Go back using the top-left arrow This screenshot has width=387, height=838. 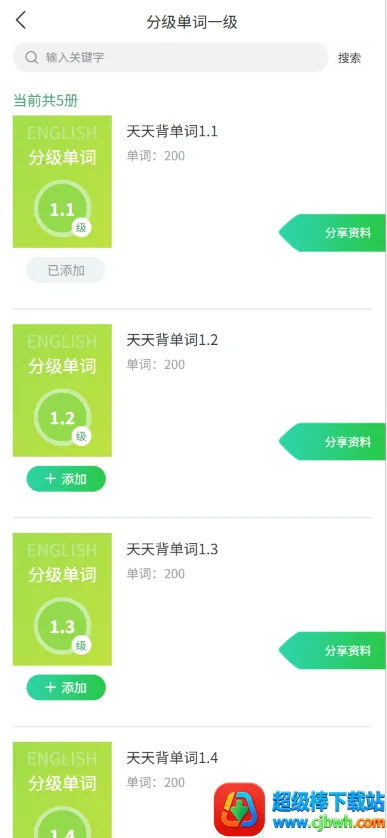tap(21, 21)
